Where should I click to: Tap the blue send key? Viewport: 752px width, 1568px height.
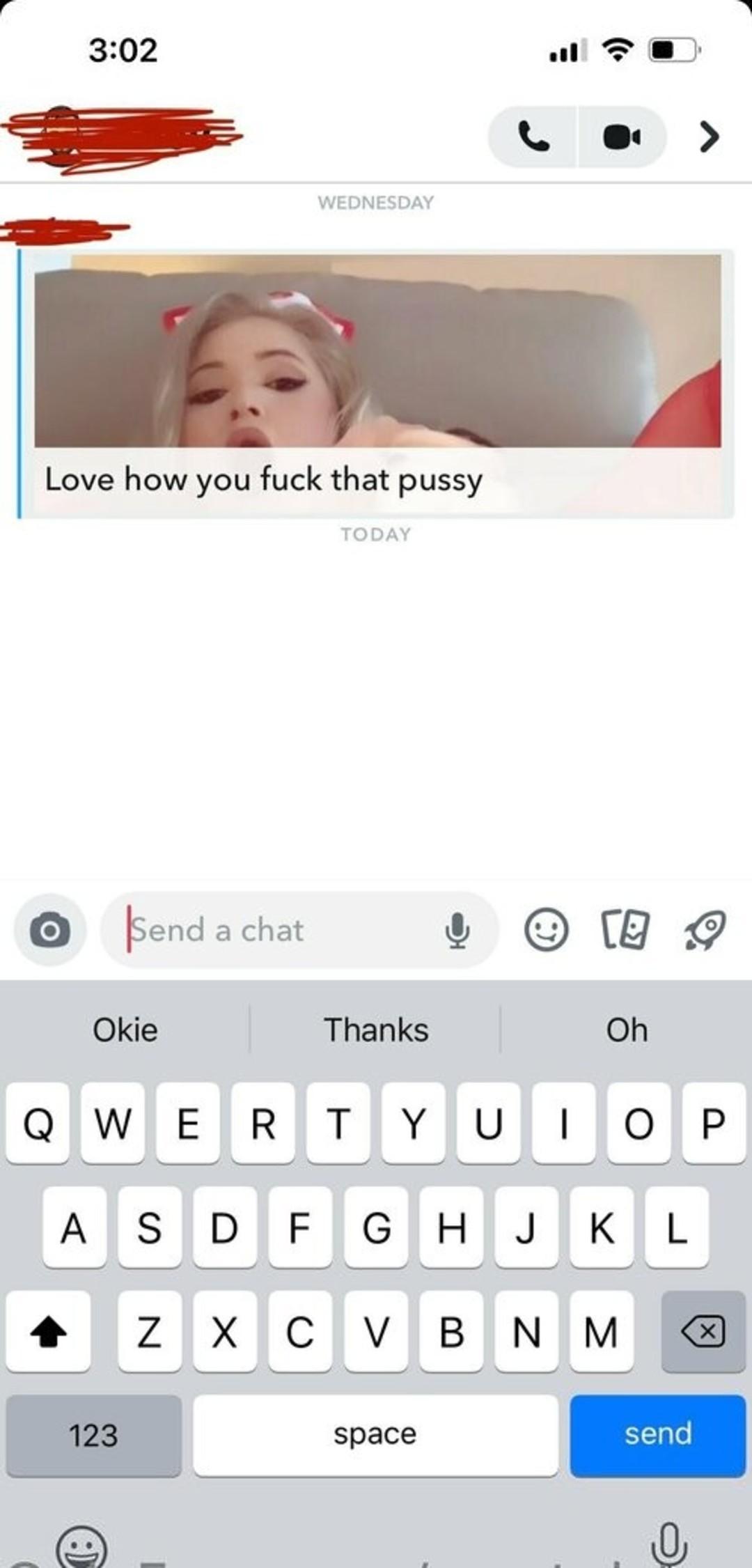tap(657, 1435)
